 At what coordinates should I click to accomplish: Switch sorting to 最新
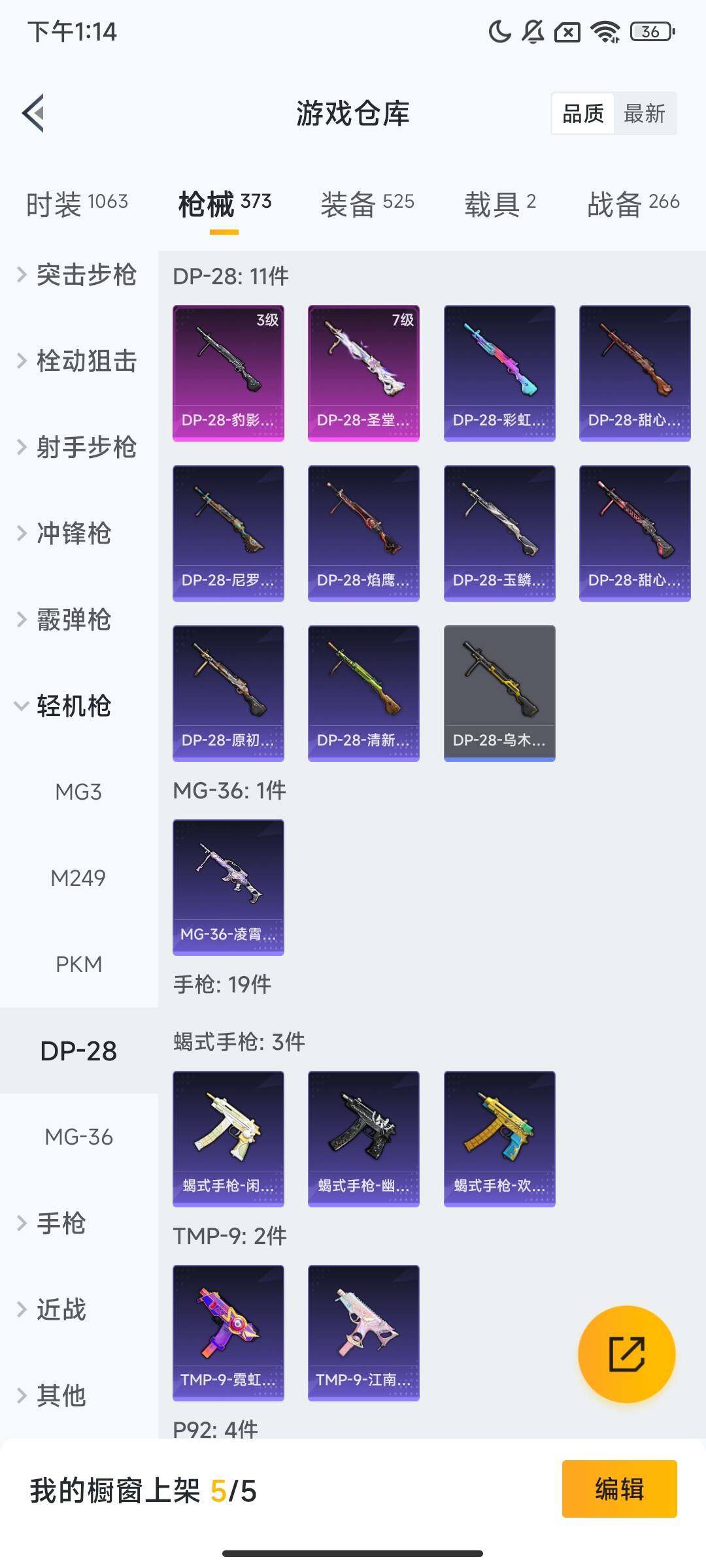(x=645, y=114)
